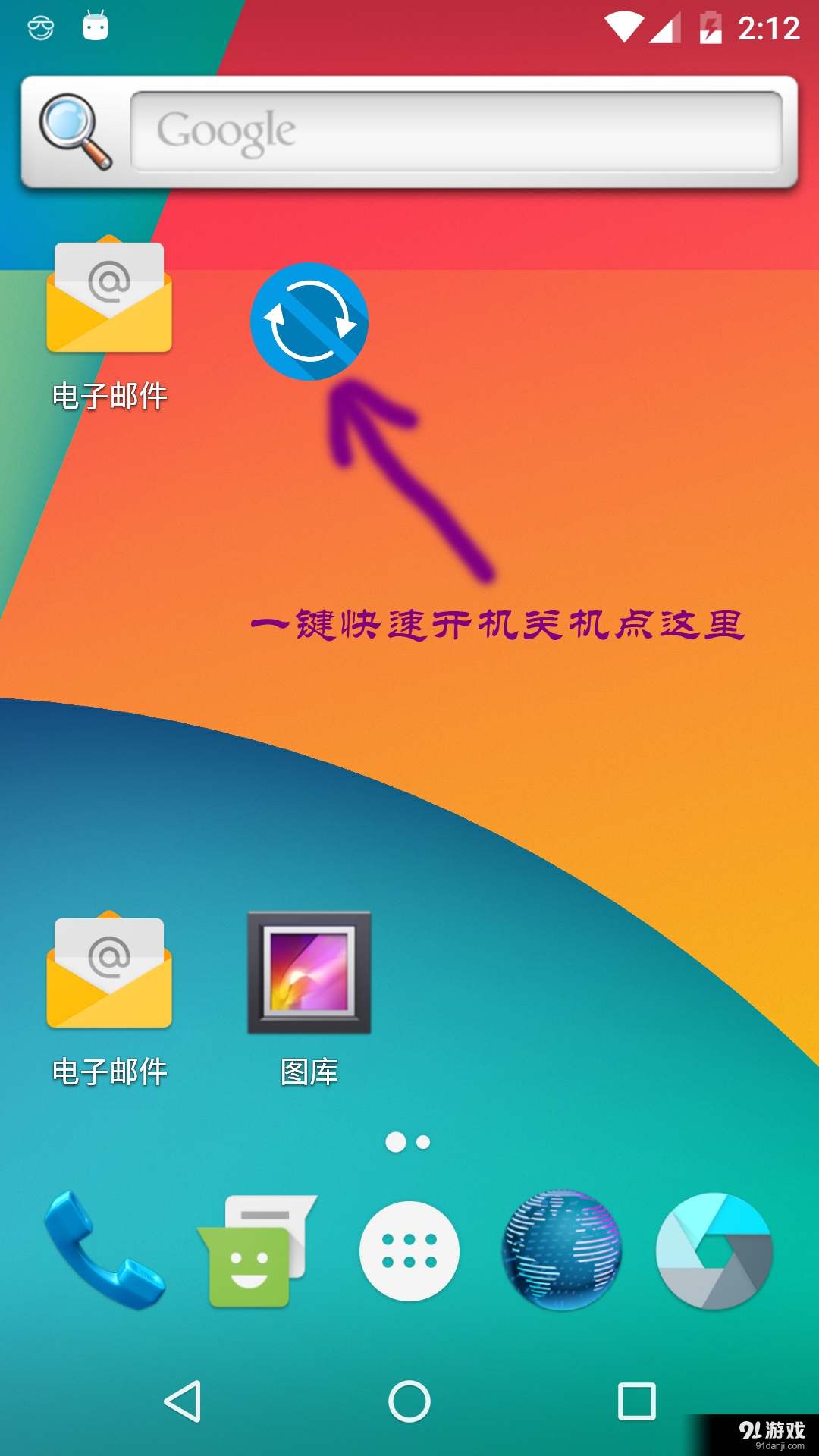Launch the browser globe icon
Image resolution: width=819 pixels, height=1456 pixels.
point(561,1250)
